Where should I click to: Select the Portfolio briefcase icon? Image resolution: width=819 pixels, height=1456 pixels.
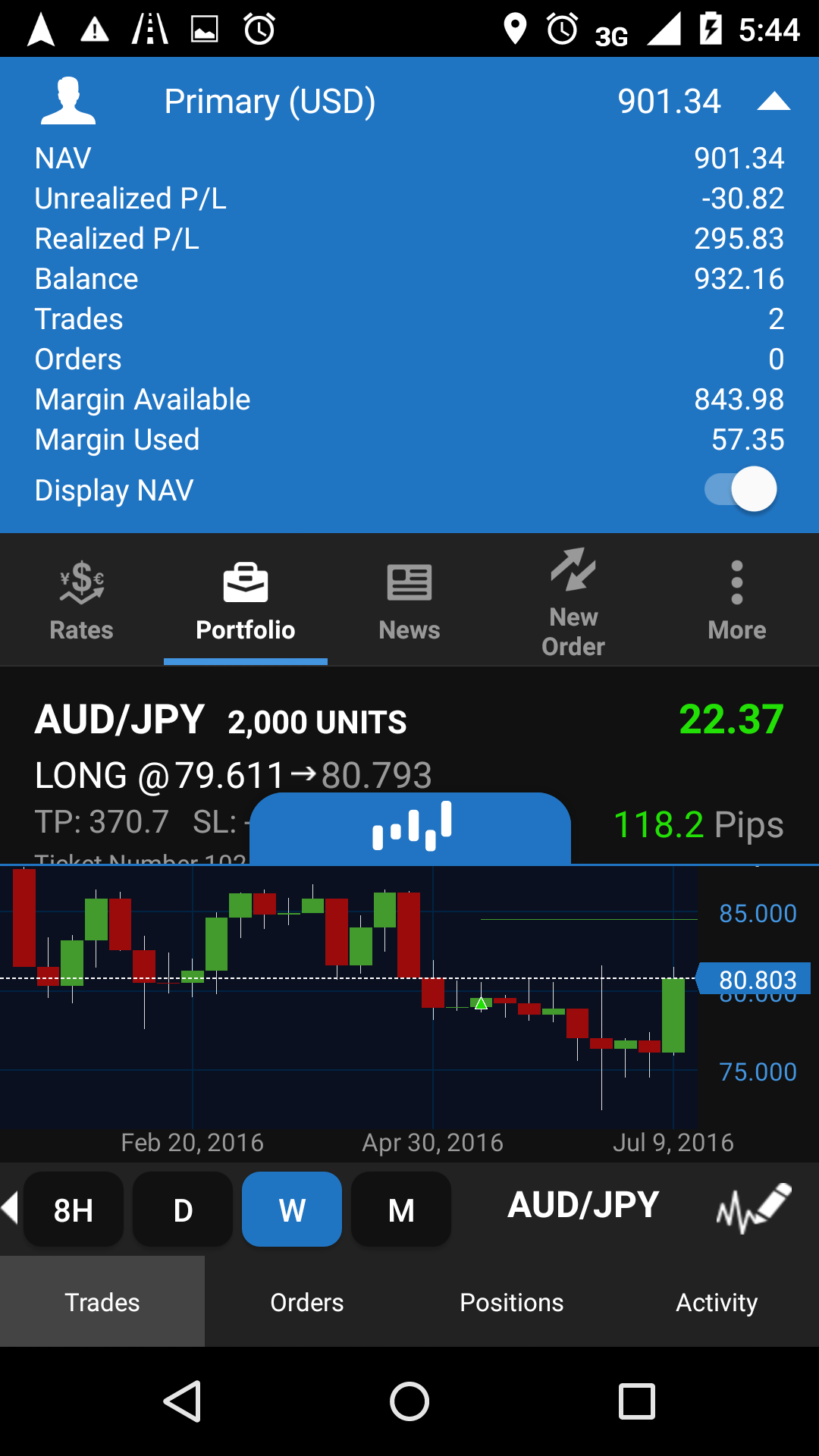point(245,599)
